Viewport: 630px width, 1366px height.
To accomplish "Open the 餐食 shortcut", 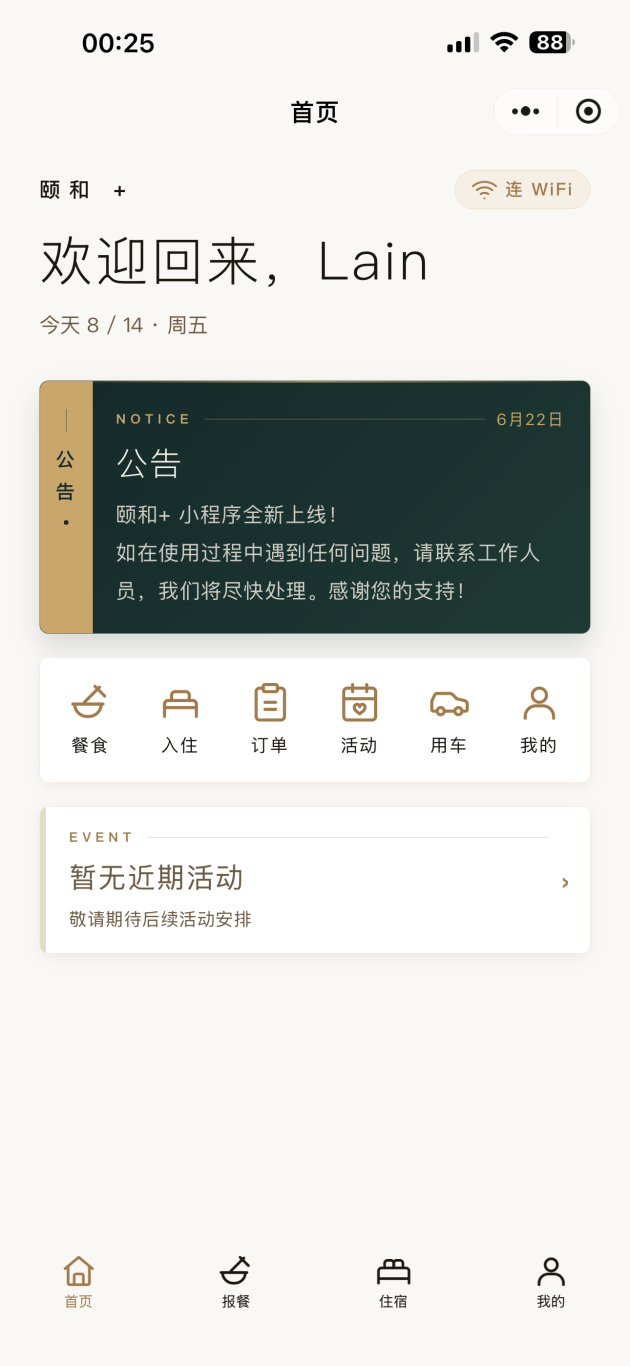I will [x=90, y=719].
